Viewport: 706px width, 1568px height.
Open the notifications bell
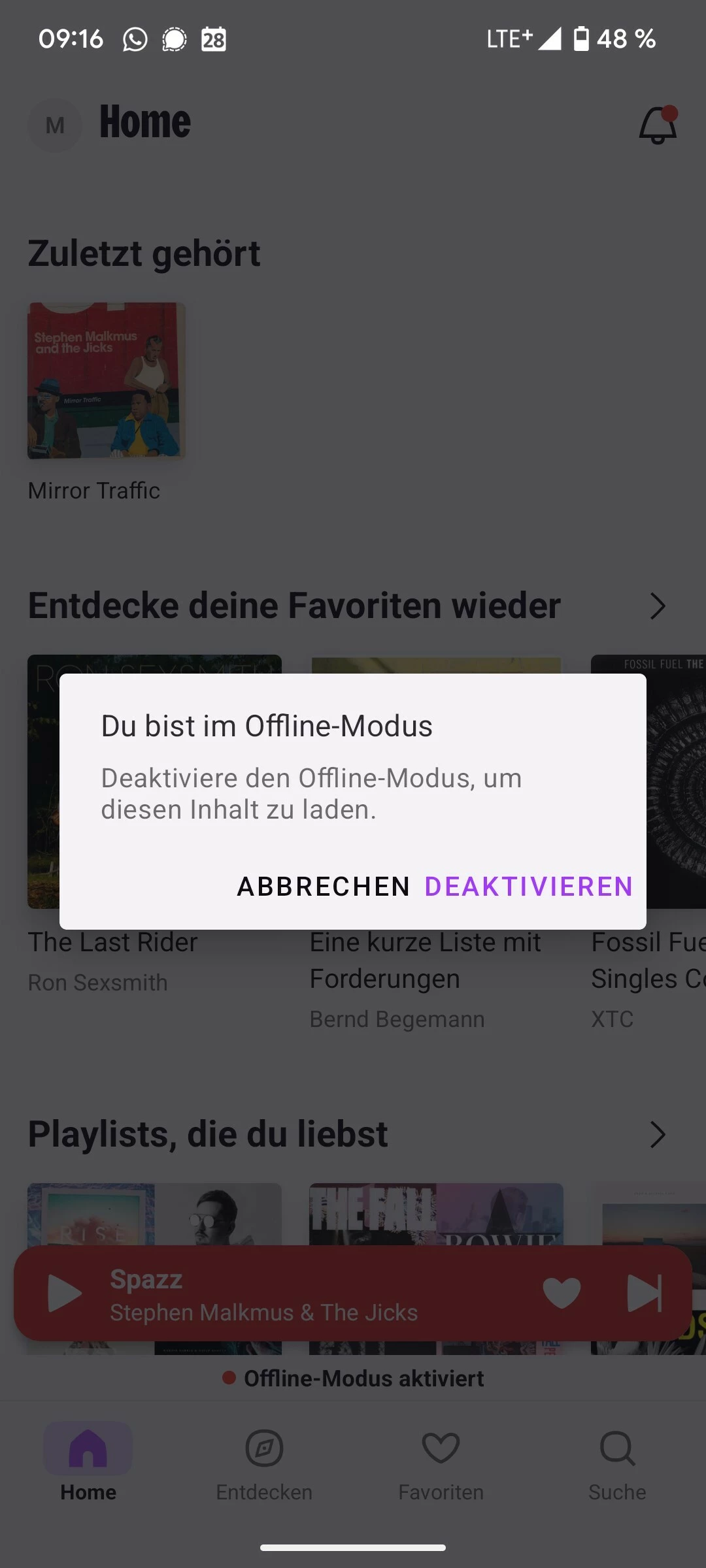click(x=658, y=125)
